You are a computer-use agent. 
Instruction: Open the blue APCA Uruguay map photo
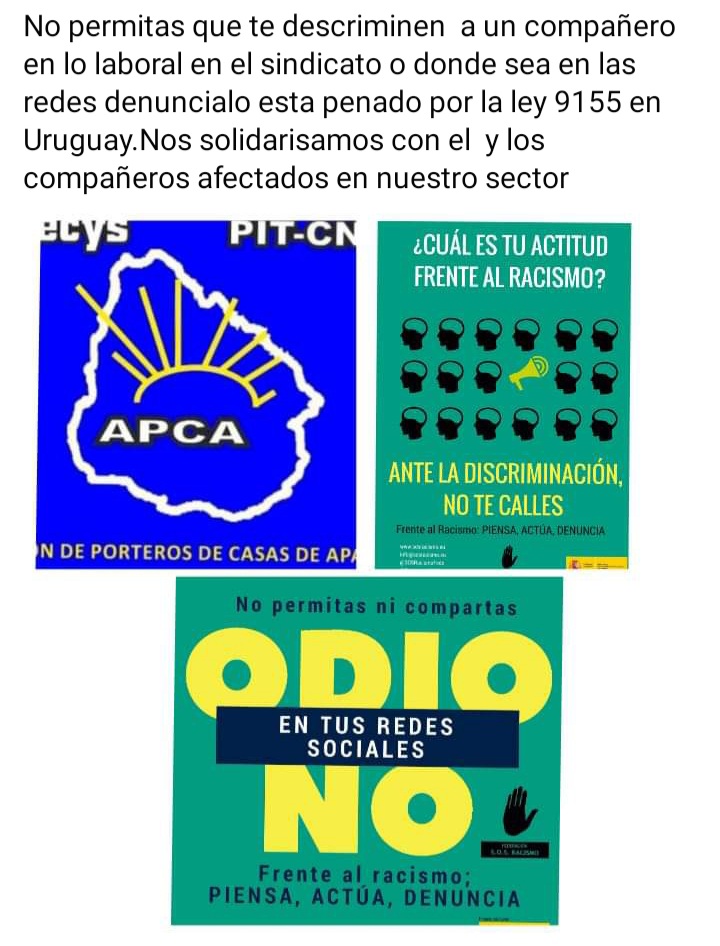197,395
